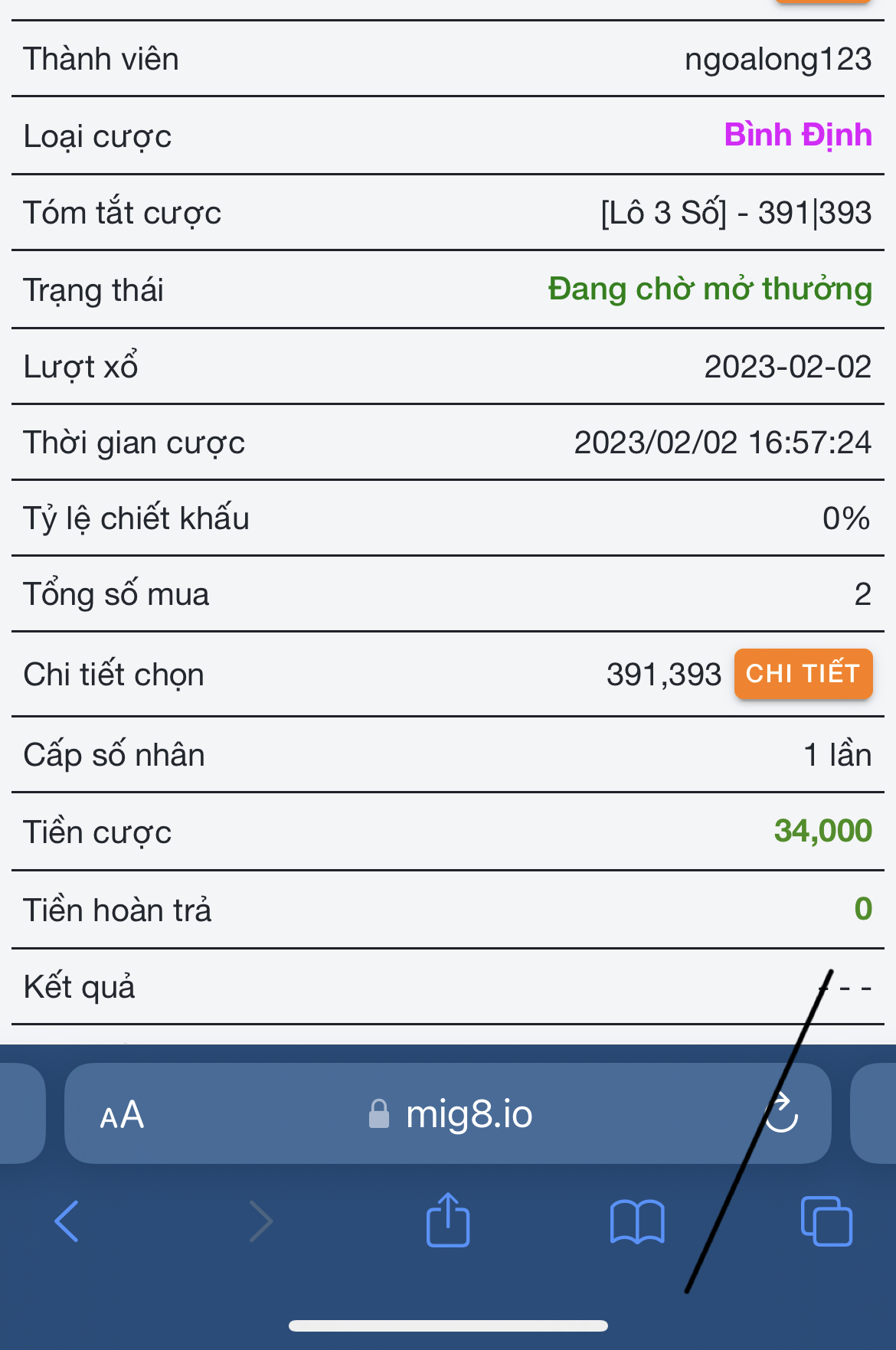The width and height of the screenshot is (896, 1350).
Task: Open bet details with CHI TIẾT button
Action: 803,674
